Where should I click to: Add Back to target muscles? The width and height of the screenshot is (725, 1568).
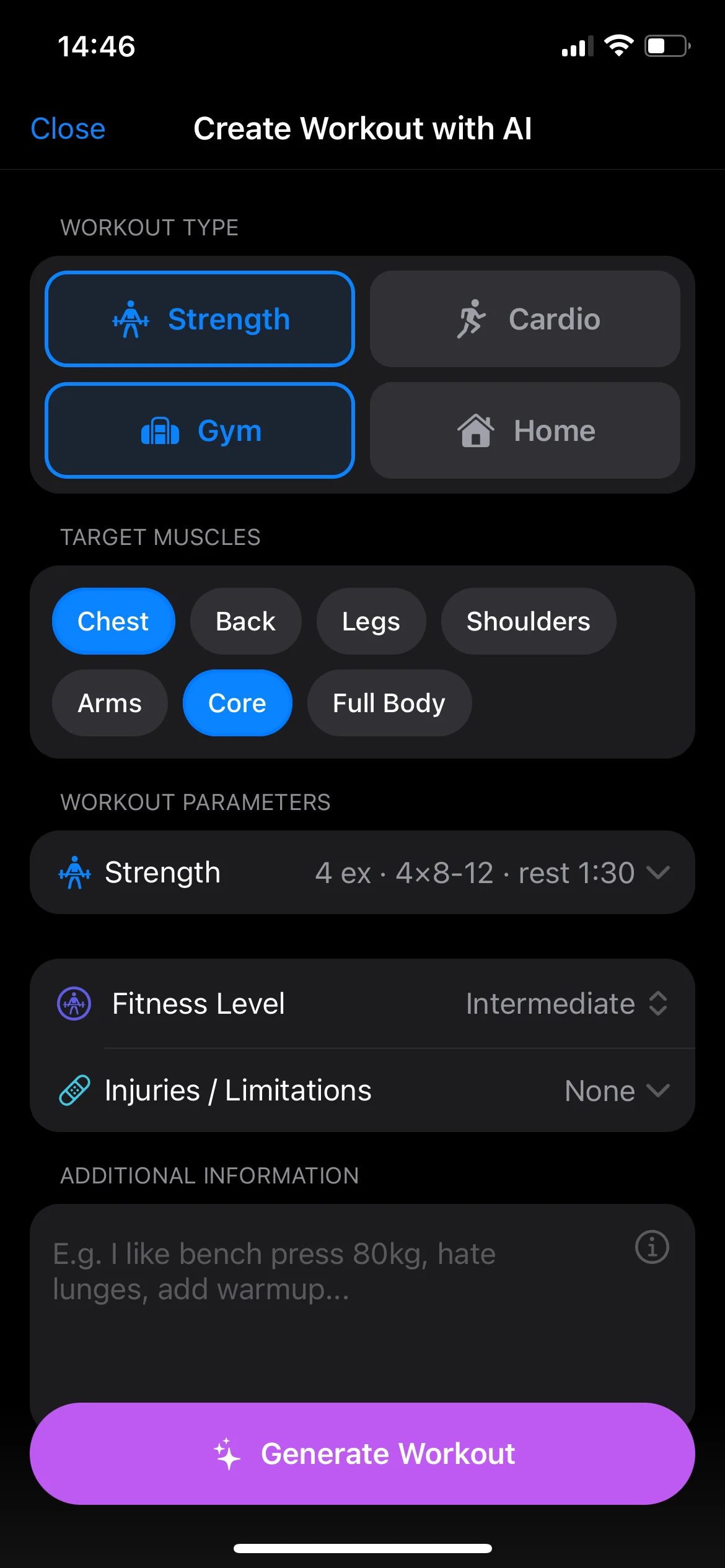[245, 621]
